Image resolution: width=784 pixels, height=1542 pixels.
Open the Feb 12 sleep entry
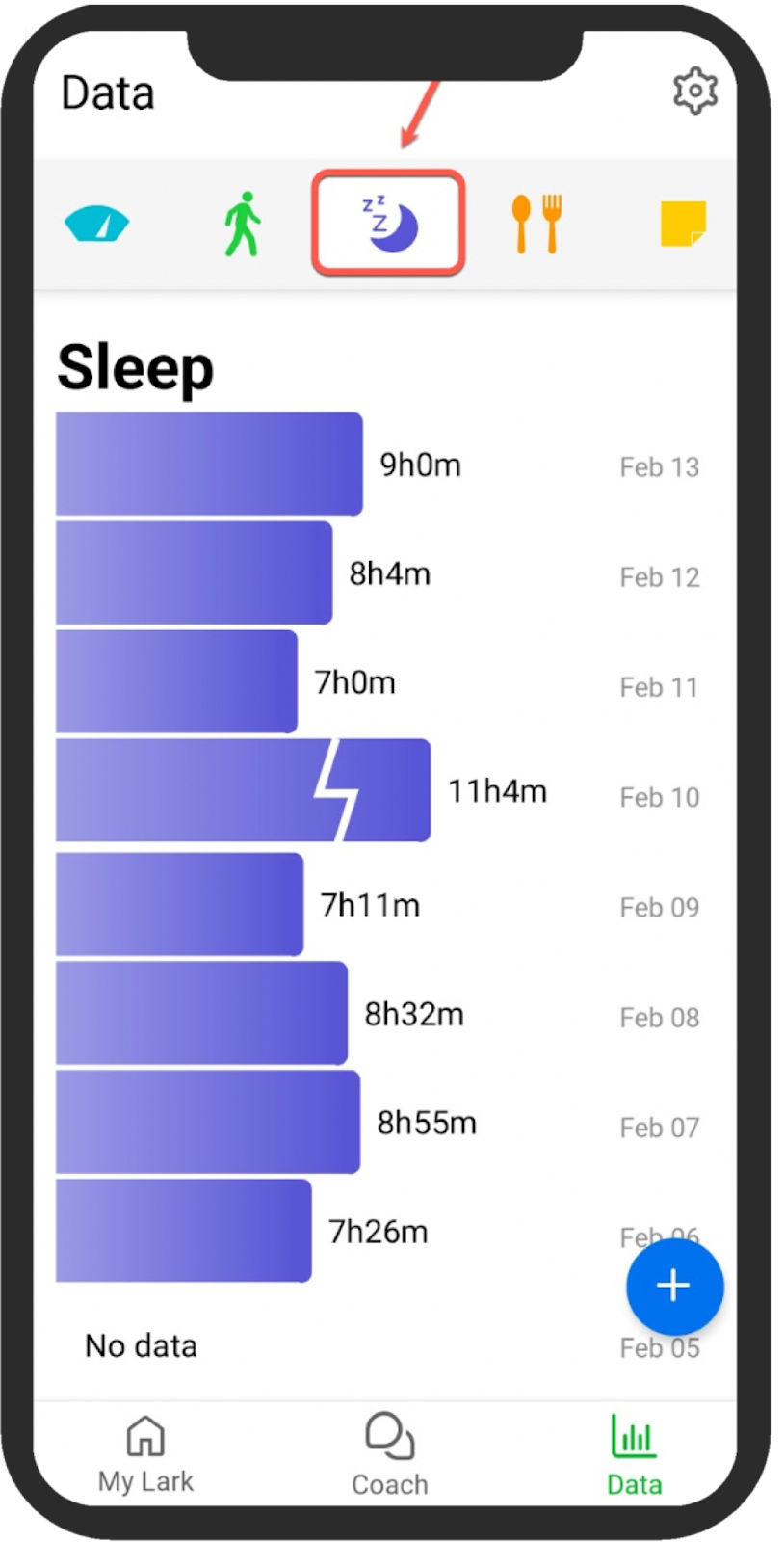pyautogui.click(x=385, y=573)
